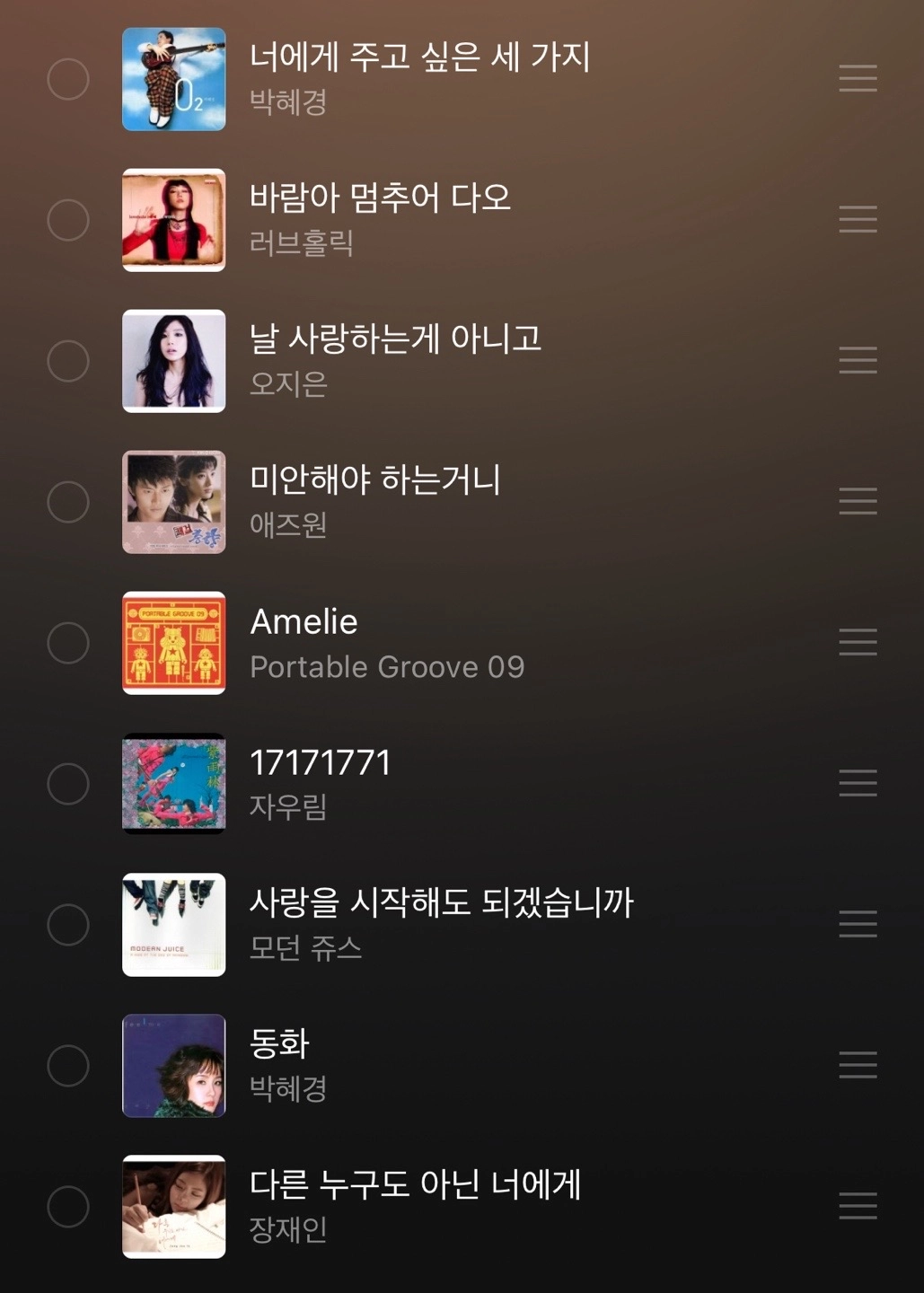This screenshot has width=924, height=1293.
Task: Tap the 자우림 album cover thumbnail
Action: tap(173, 784)
